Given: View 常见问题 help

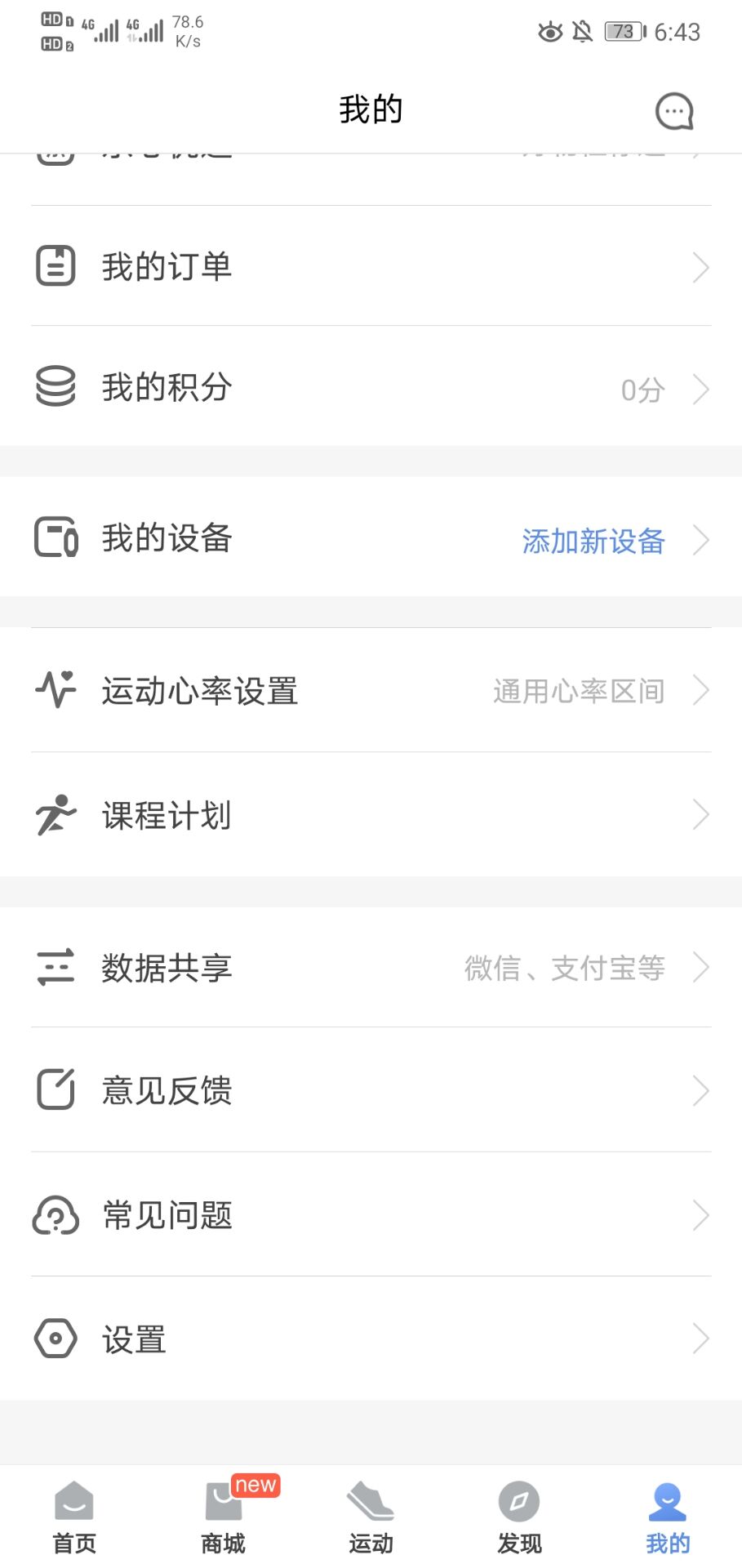Looking at the screenshot, I should 371,1215.
